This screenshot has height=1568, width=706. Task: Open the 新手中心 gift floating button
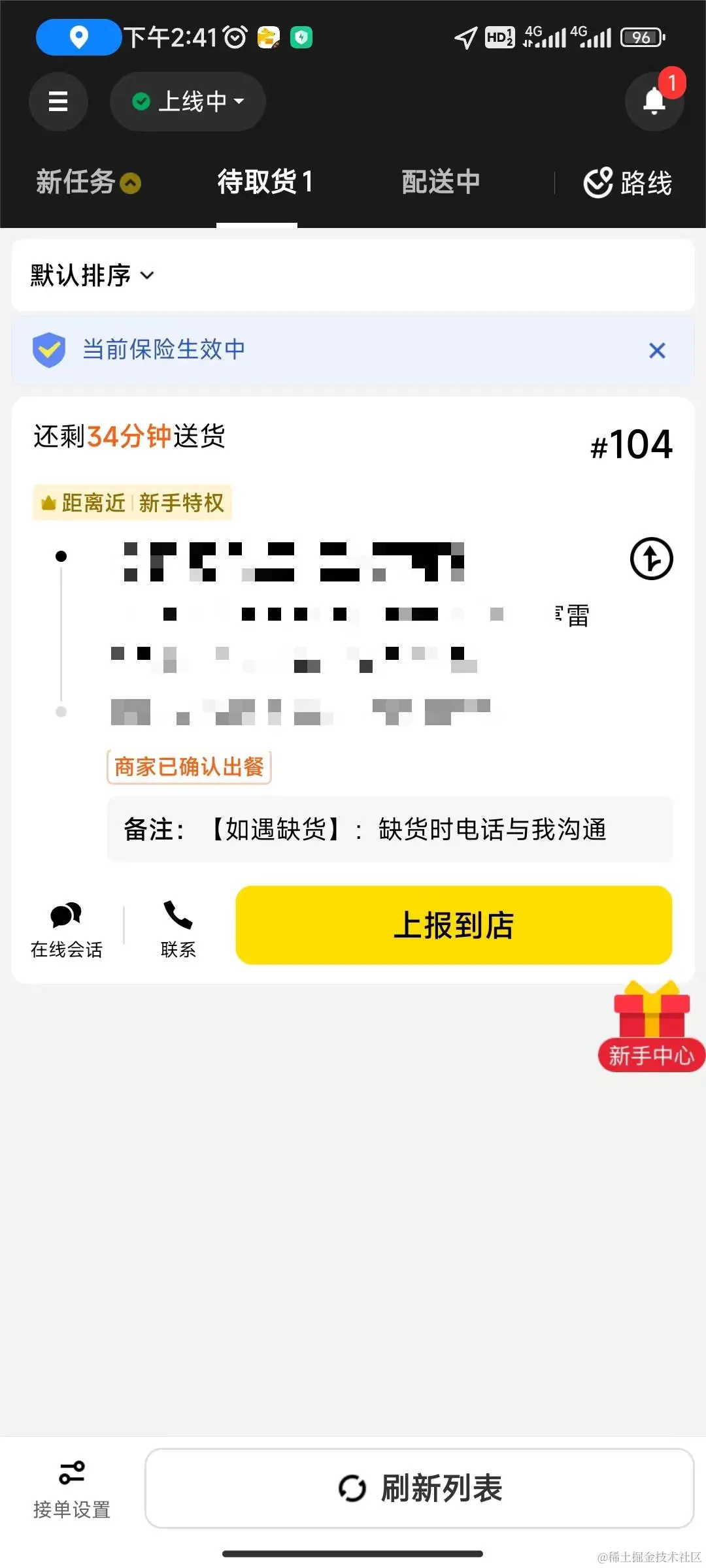651,1027
